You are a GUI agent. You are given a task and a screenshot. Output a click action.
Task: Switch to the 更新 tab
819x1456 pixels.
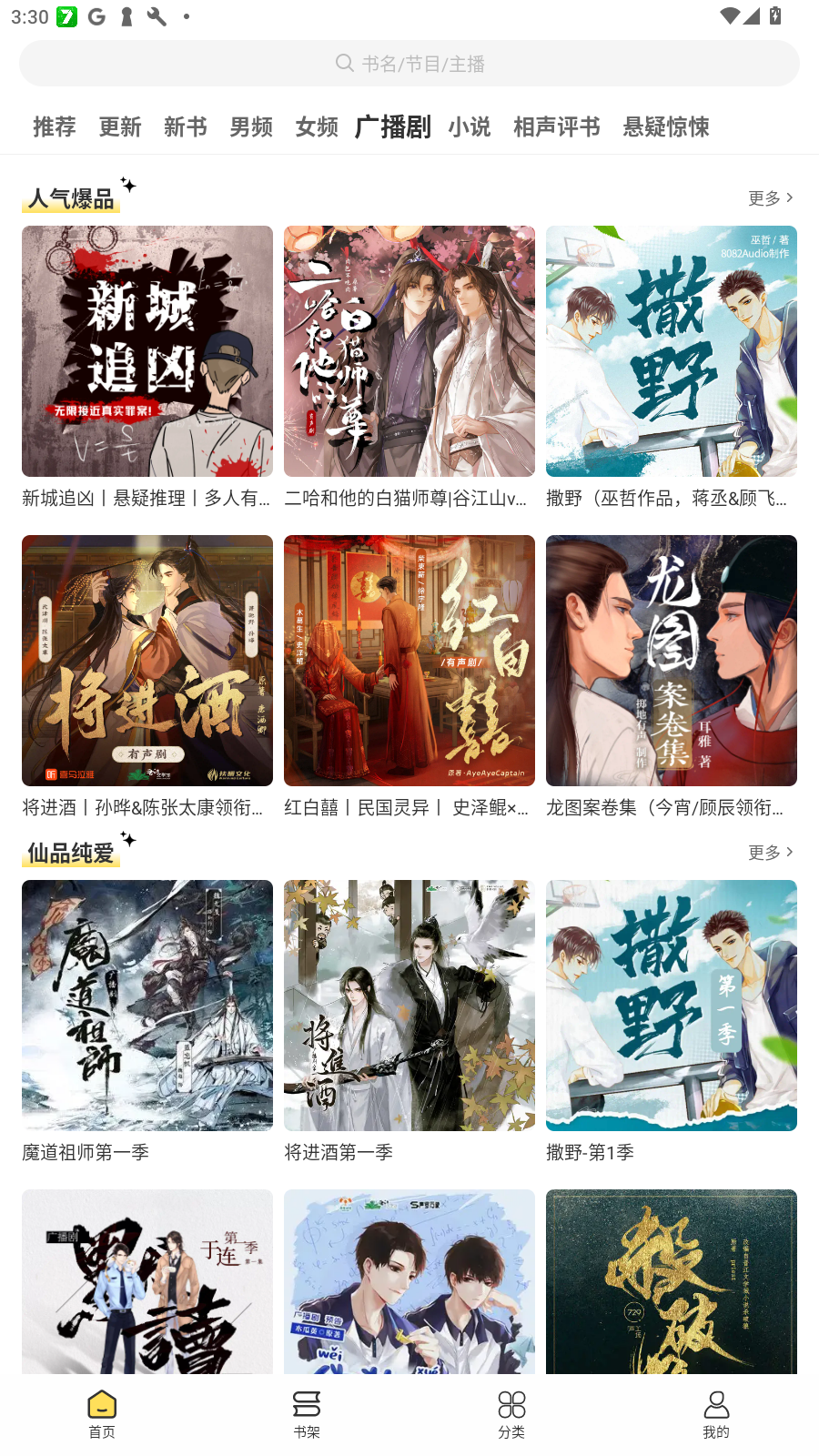[x=120, y=126]
